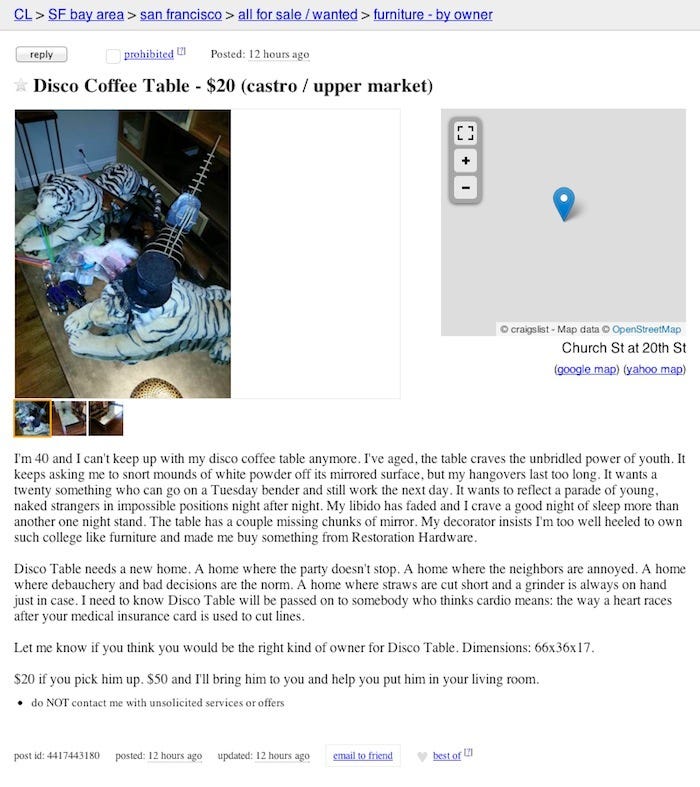Reply to this Disco Coffee Table post
This screenshot has height=787, width=700.
coord(41,55)
